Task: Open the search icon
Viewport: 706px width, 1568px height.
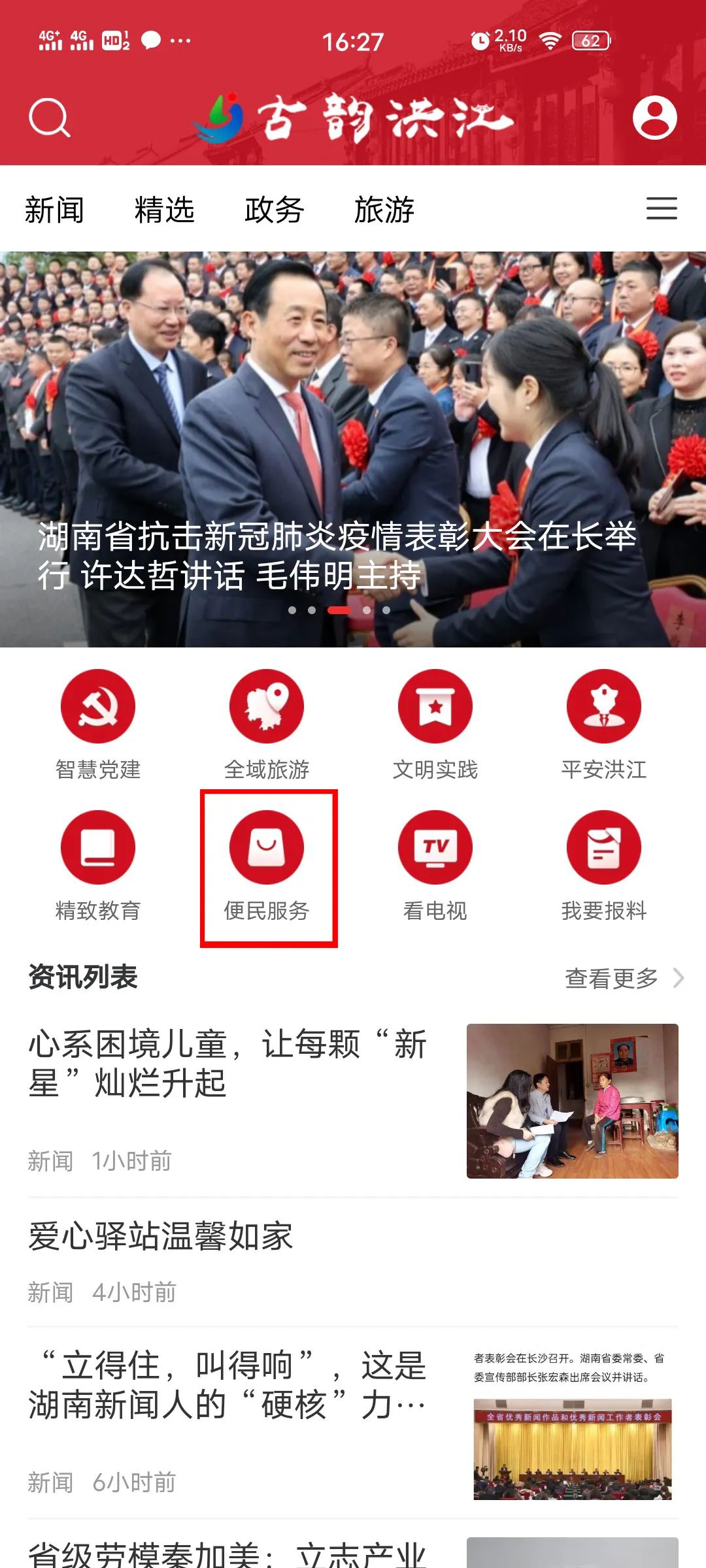Action: tap(50, 118)
